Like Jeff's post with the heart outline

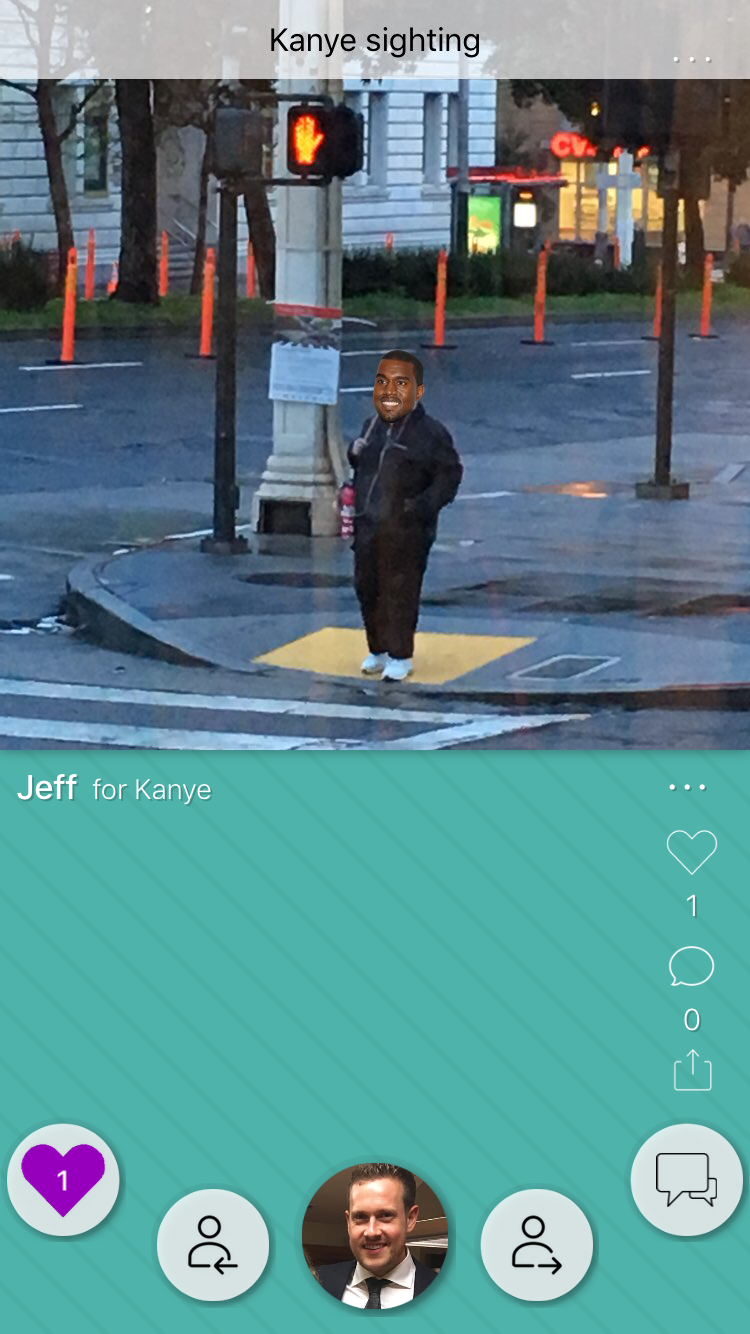click(x=692, y=852)
